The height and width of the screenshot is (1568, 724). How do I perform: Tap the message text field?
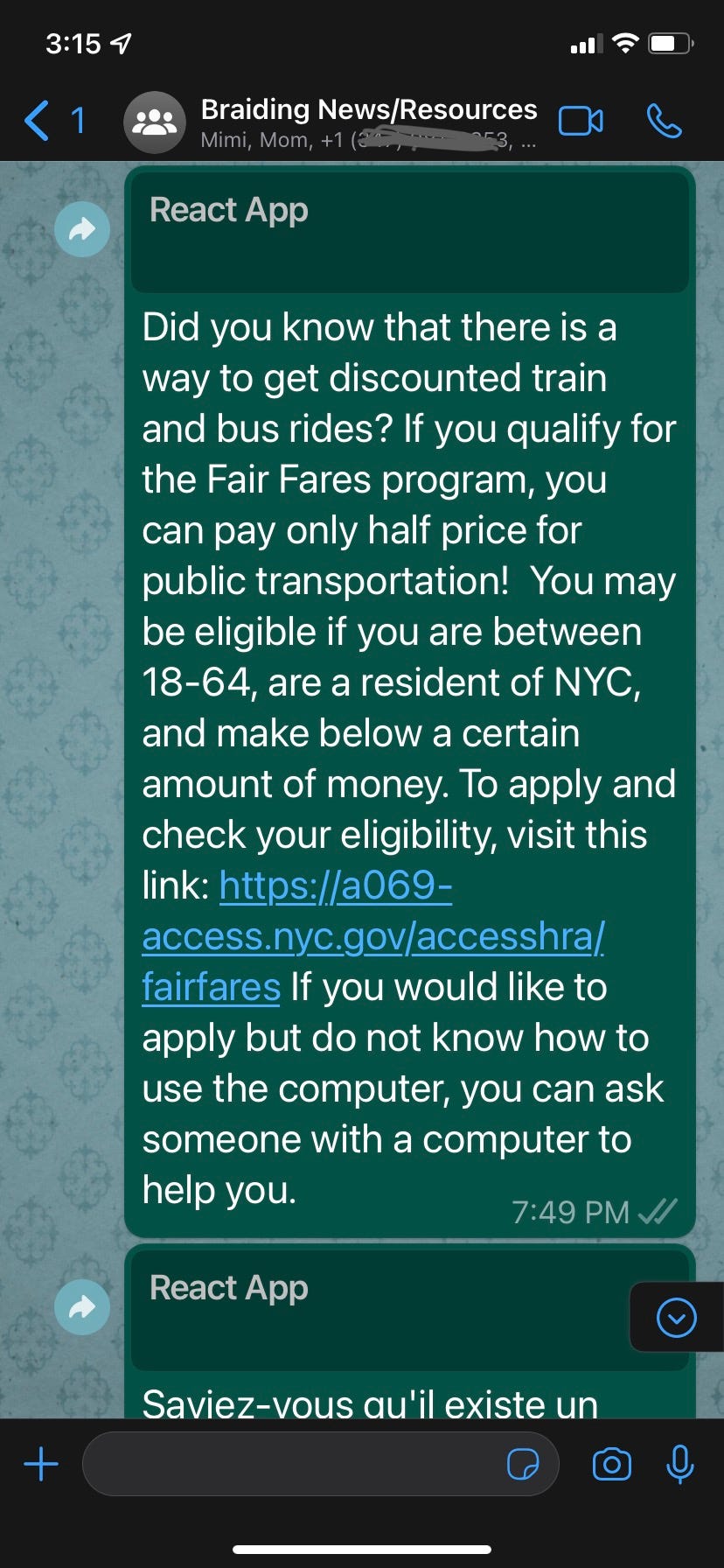pyautogui.click(x=289, y=1464)
